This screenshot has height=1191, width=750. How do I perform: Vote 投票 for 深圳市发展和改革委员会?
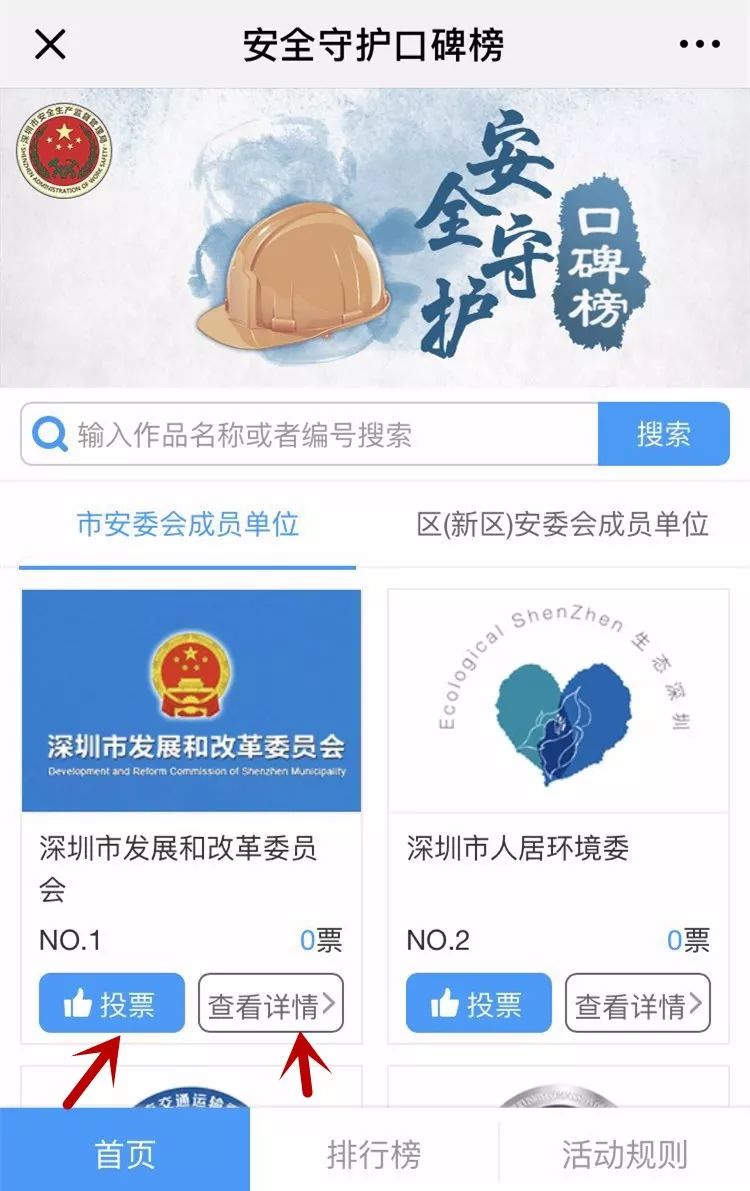tap(112, 1003)
